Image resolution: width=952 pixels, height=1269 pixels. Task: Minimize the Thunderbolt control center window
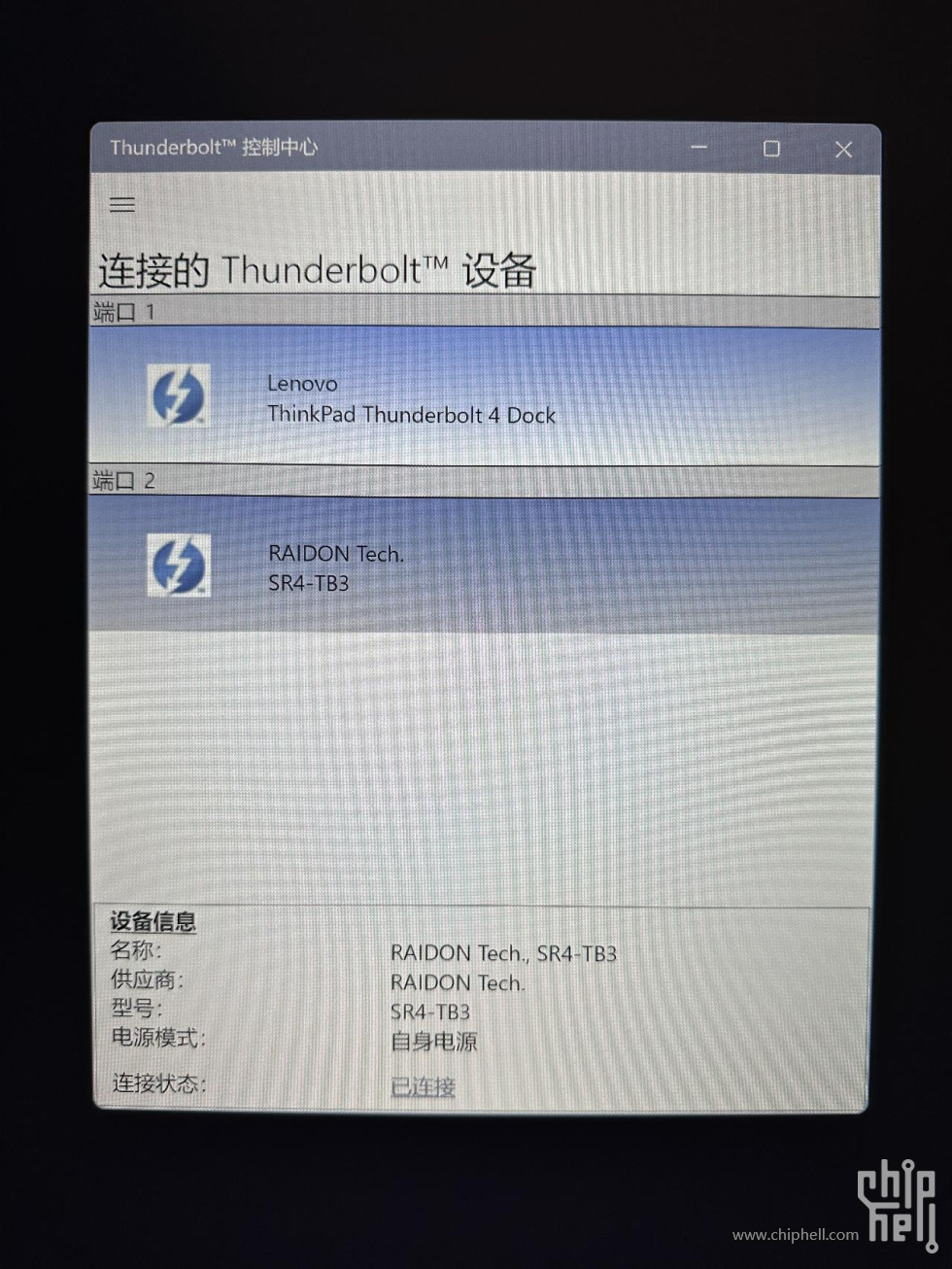tap(699, 148)
